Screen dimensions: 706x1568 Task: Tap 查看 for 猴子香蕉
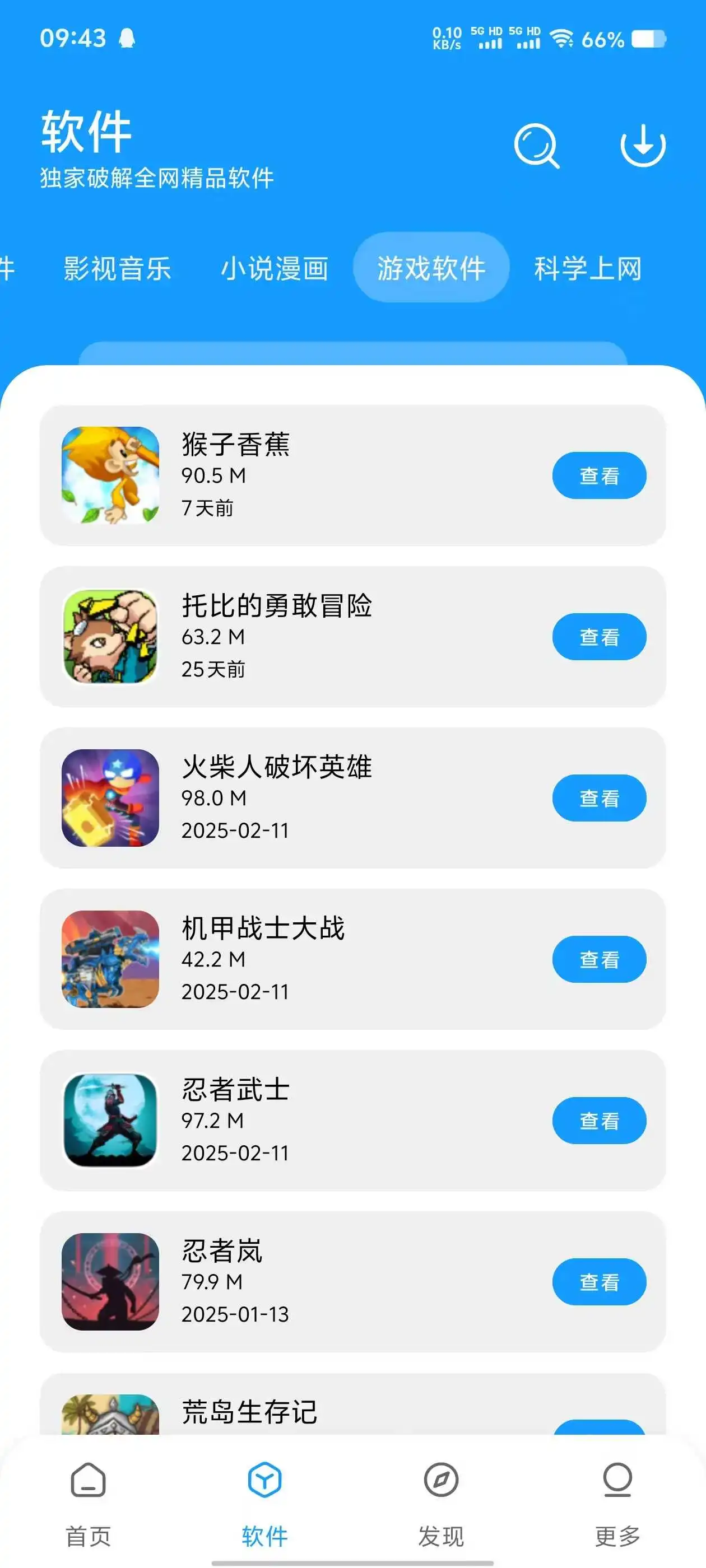click(x=599, y=475)
